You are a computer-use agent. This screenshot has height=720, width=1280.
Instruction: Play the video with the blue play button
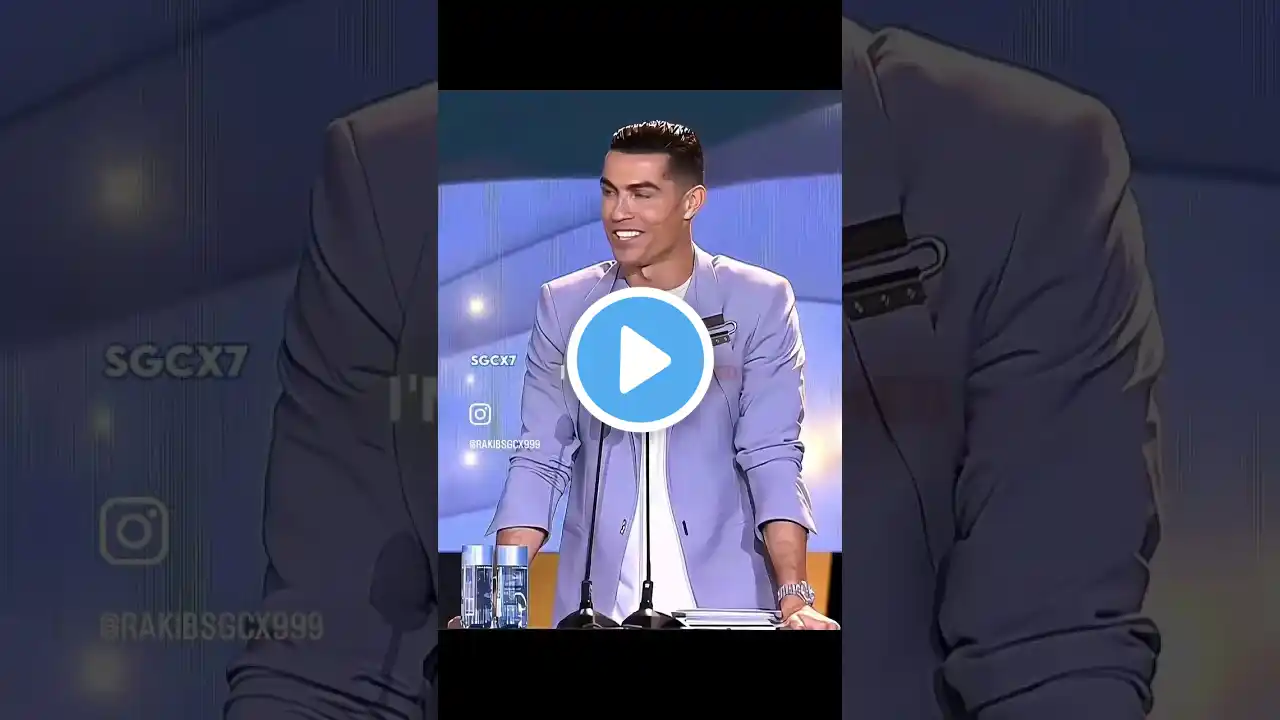click(x=640, y=360)
